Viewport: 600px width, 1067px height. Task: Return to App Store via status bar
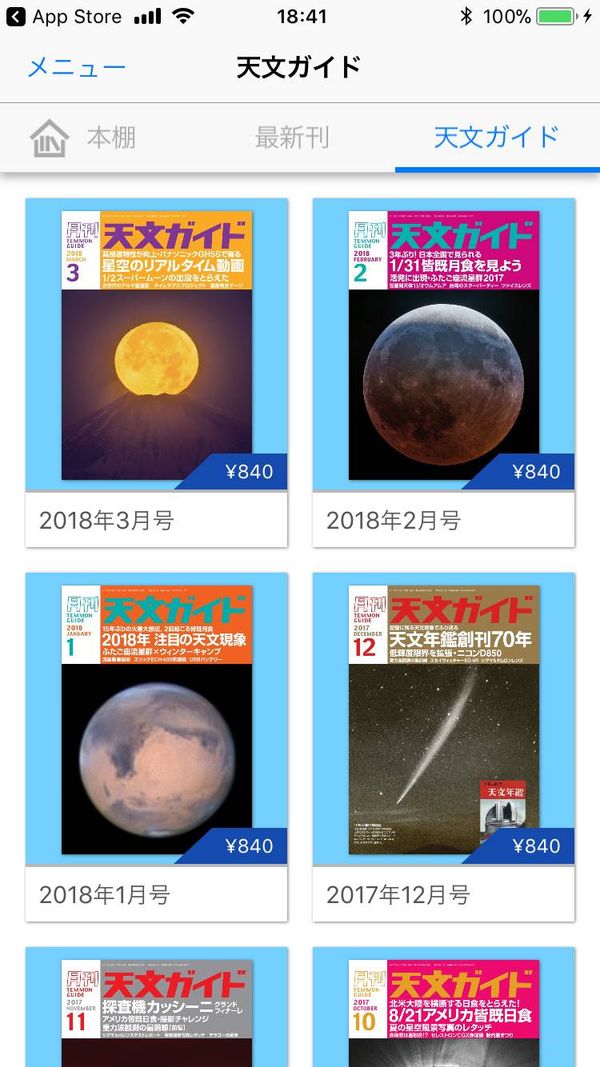click(x=63, y=16)
